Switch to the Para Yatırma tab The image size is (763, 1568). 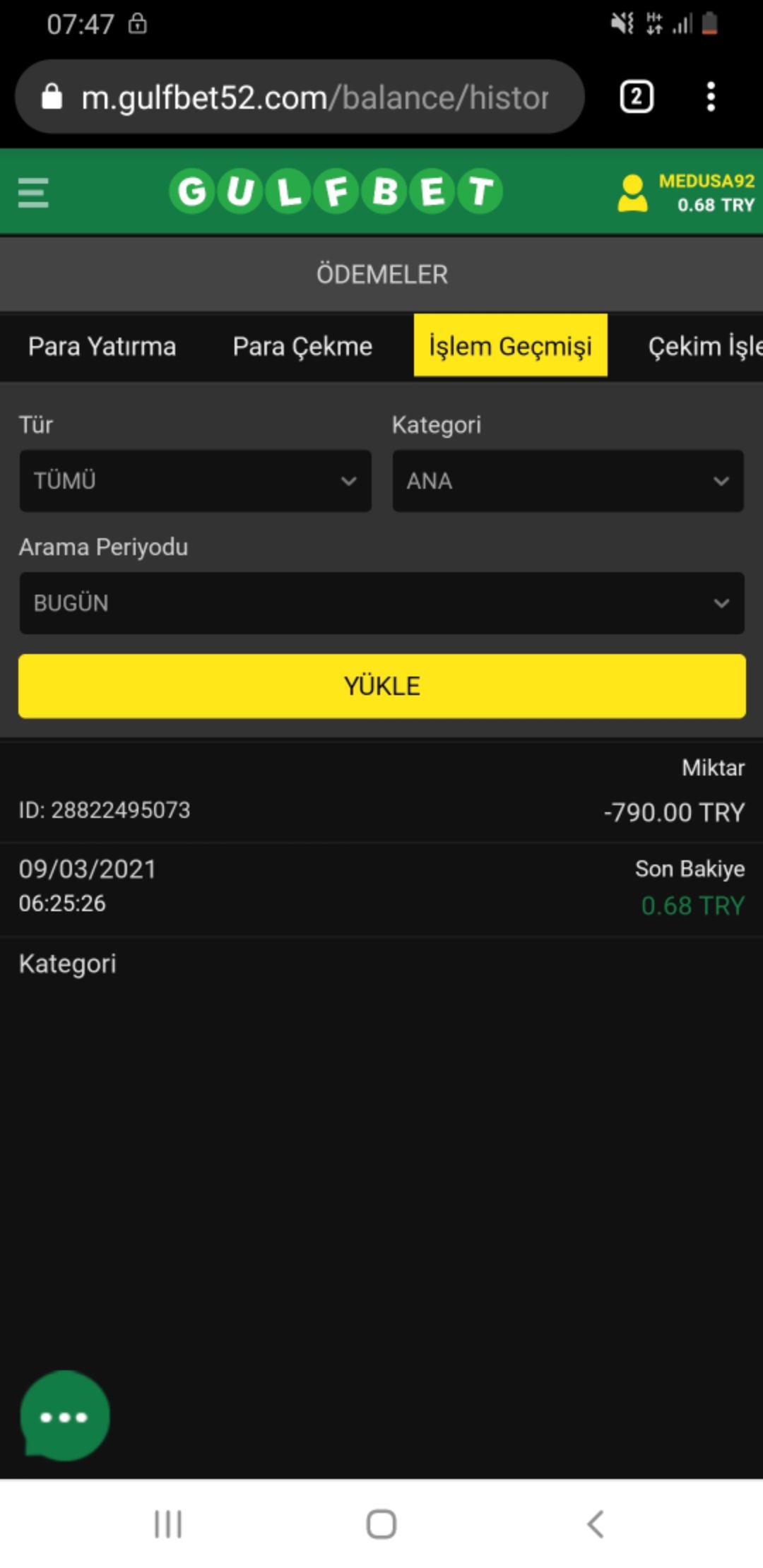pos(102,346)
